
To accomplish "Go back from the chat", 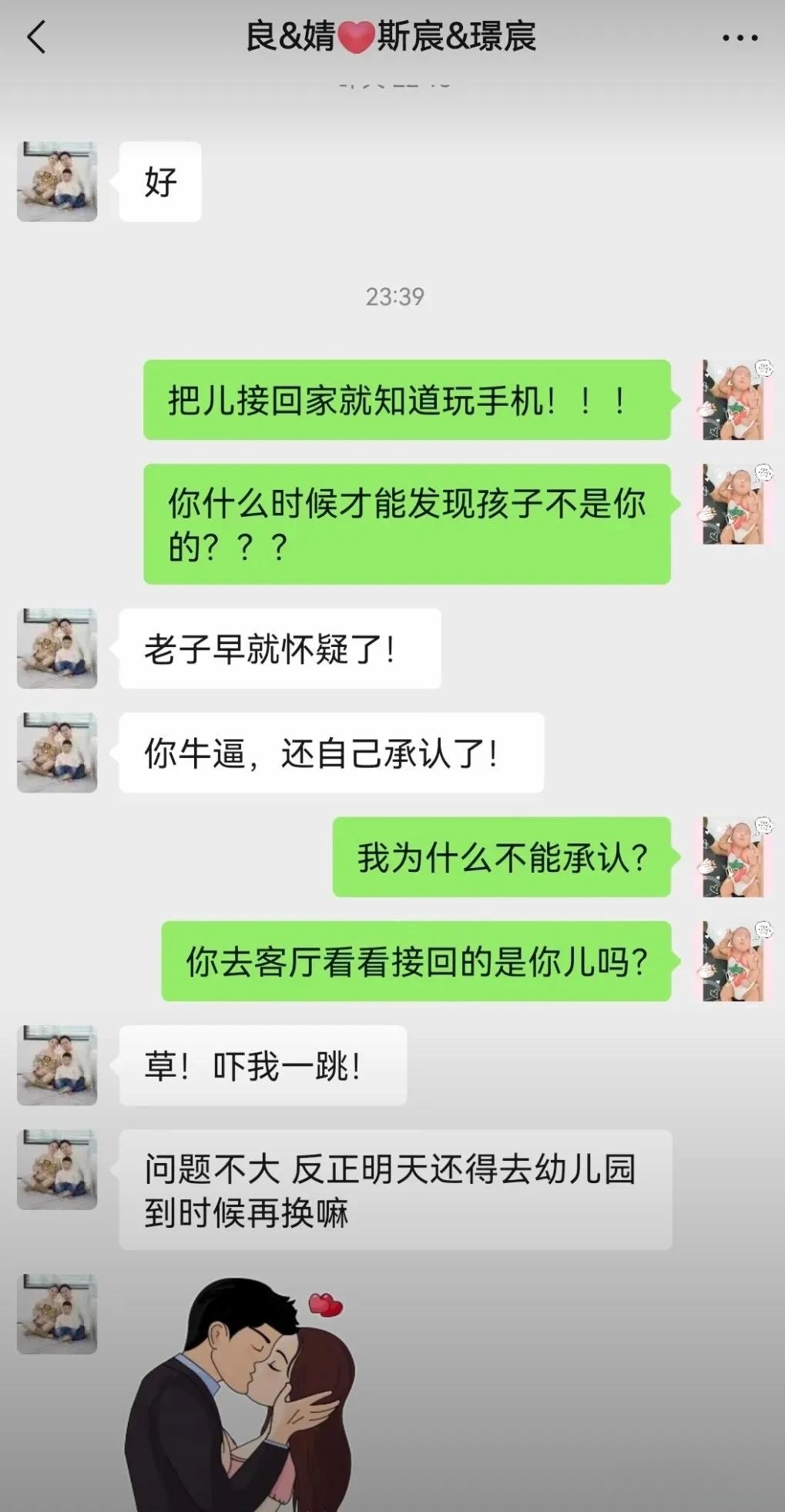I will tap(36, 37).
